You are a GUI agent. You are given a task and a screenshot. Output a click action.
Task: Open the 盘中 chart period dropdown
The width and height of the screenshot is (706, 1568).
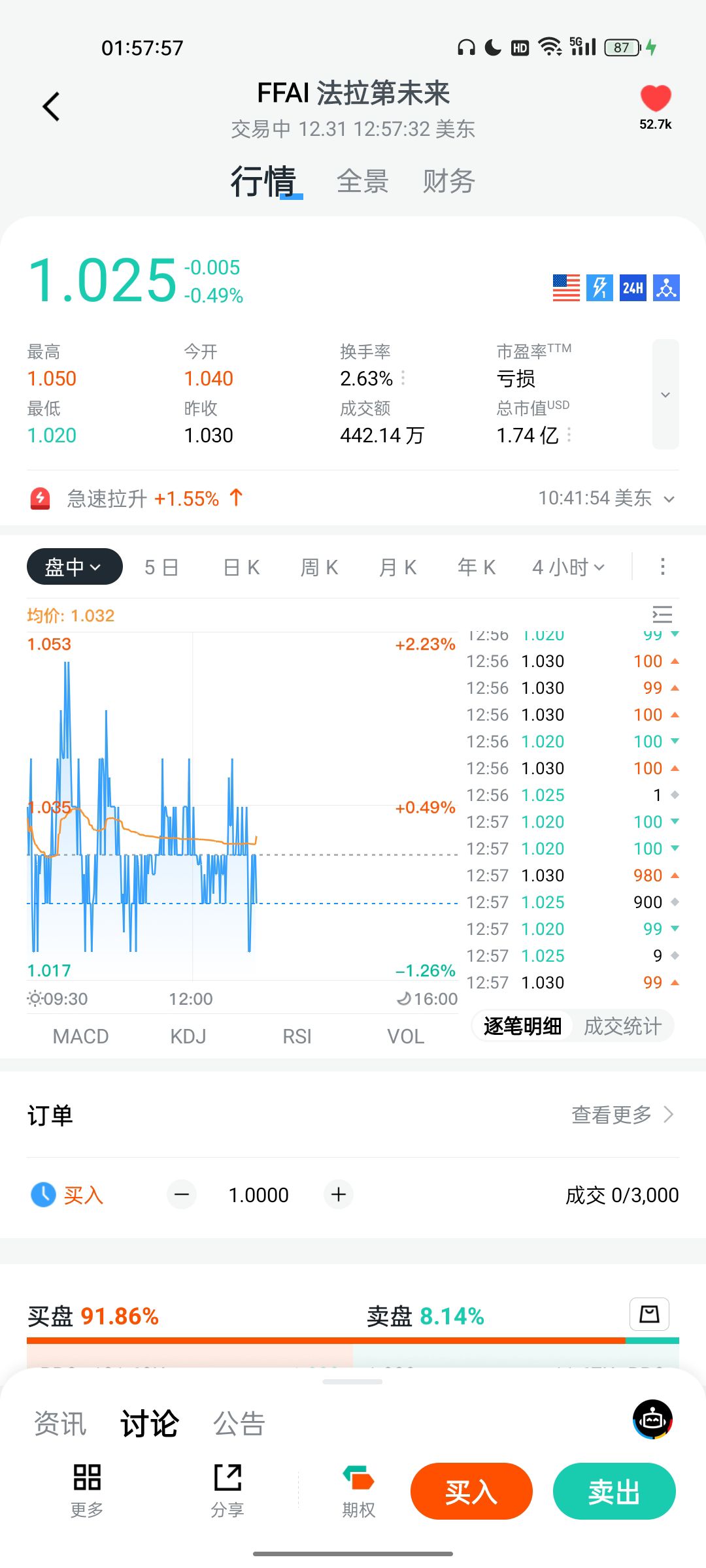coord(75,567)
